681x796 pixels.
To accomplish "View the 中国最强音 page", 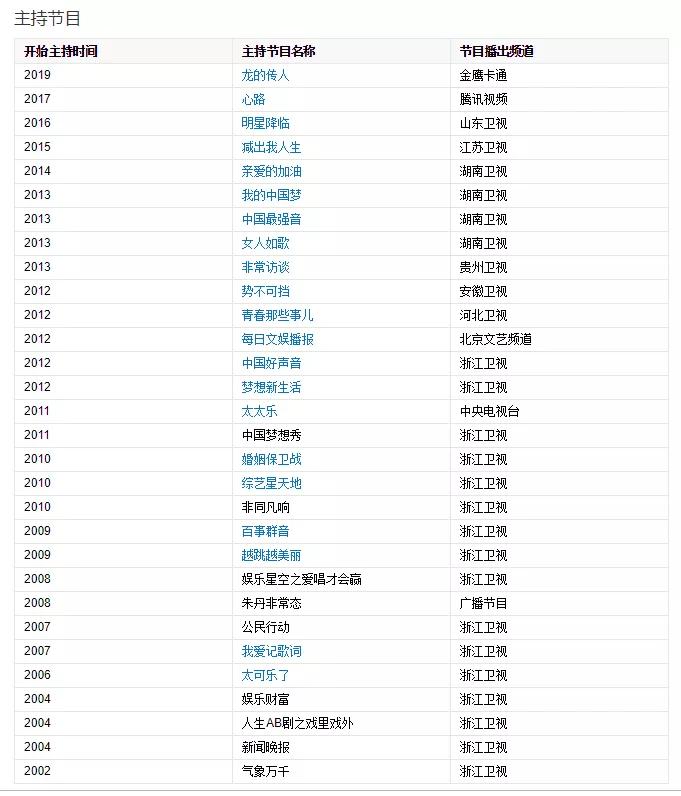I will click(x=271, y=219).
